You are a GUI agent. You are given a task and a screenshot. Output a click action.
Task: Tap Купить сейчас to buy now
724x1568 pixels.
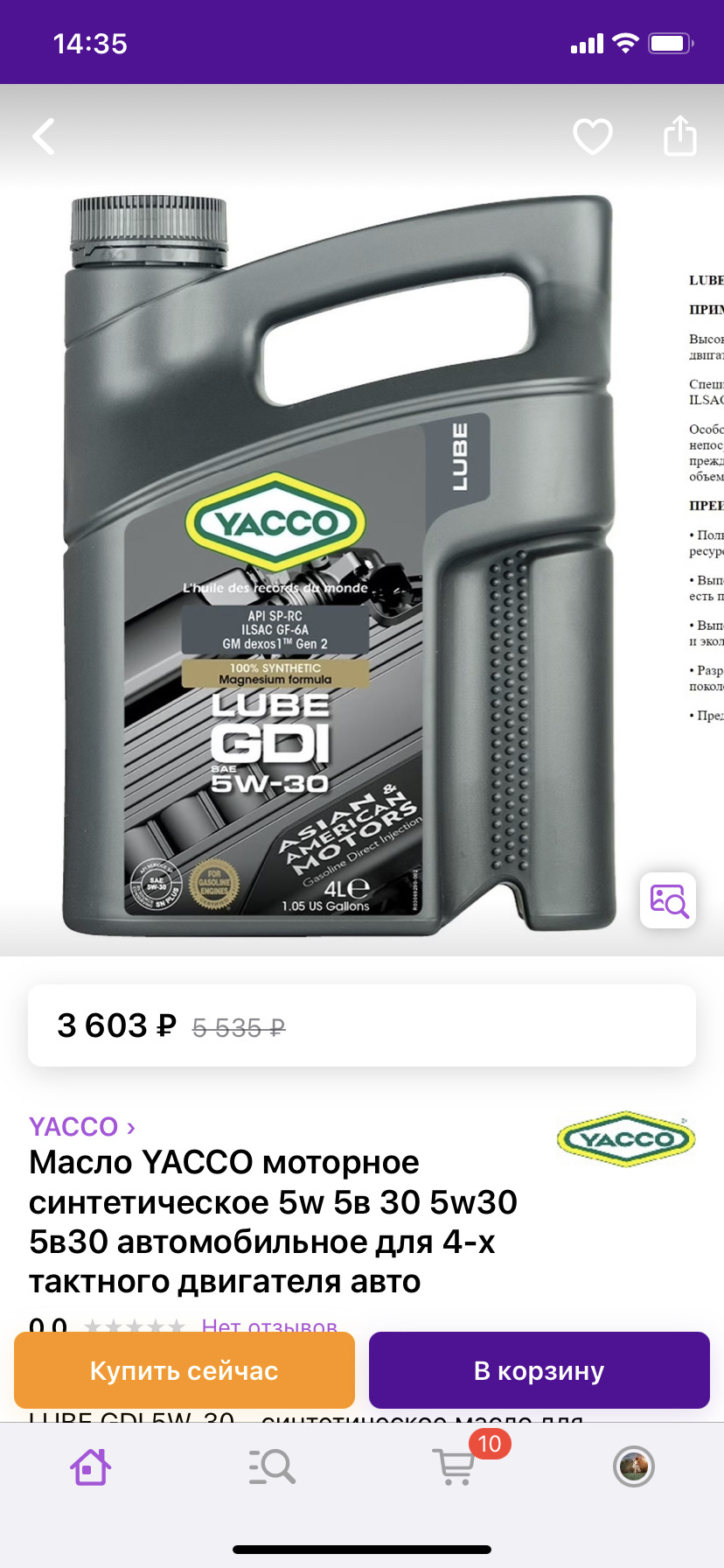pos(184,1370)
